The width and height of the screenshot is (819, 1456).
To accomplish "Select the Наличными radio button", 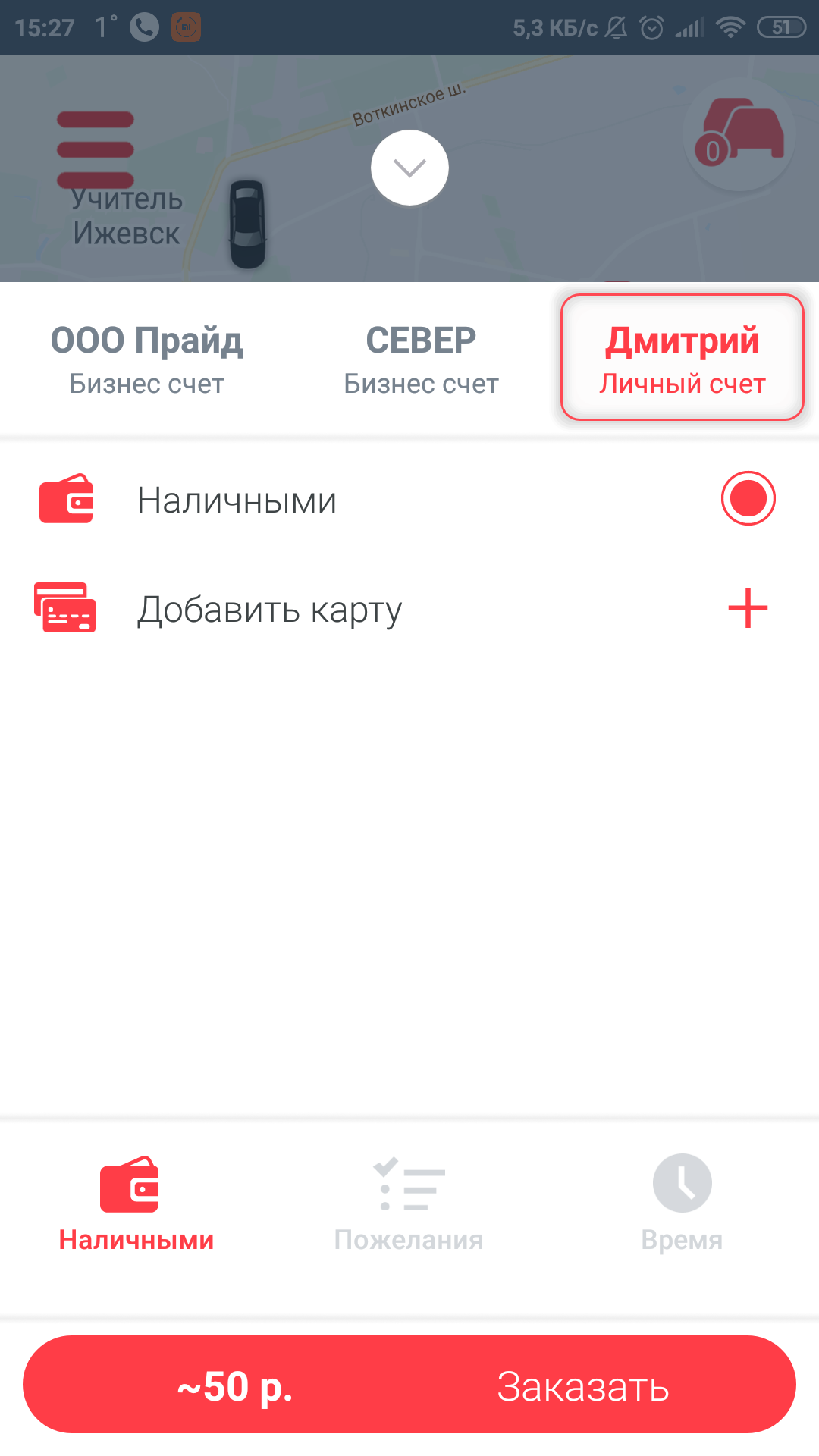I will click(748, 498).
